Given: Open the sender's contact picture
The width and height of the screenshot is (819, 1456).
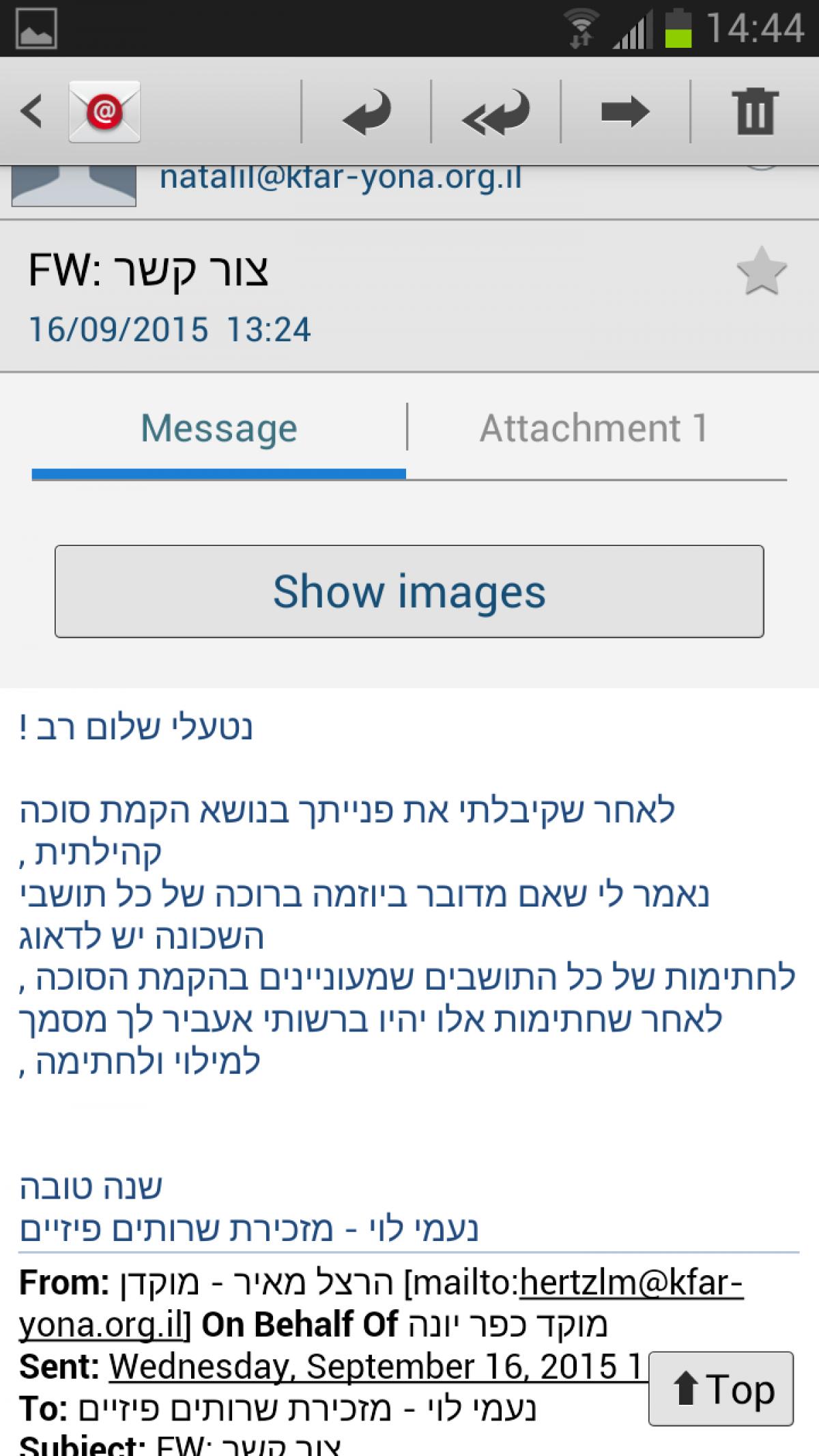Looking at the screenshot, I should 74,186.
